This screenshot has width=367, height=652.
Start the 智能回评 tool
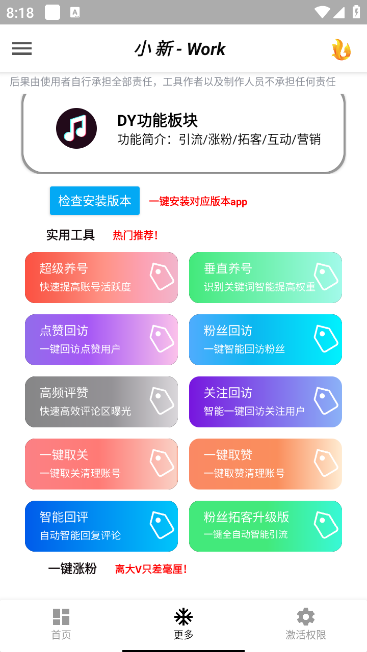[x=101, y=526]
